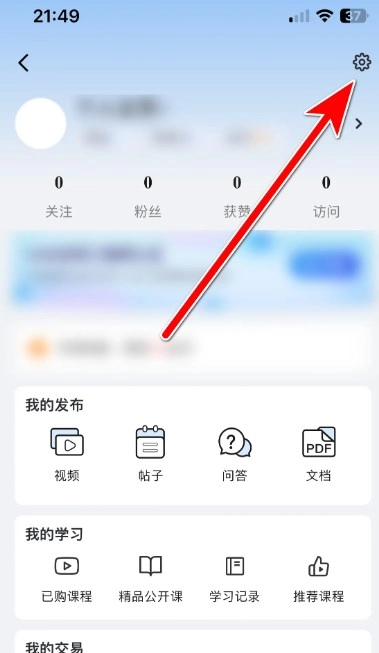Open my published 文档
Image resolution: width=379 pixels, height=653 pixels.
319,454
